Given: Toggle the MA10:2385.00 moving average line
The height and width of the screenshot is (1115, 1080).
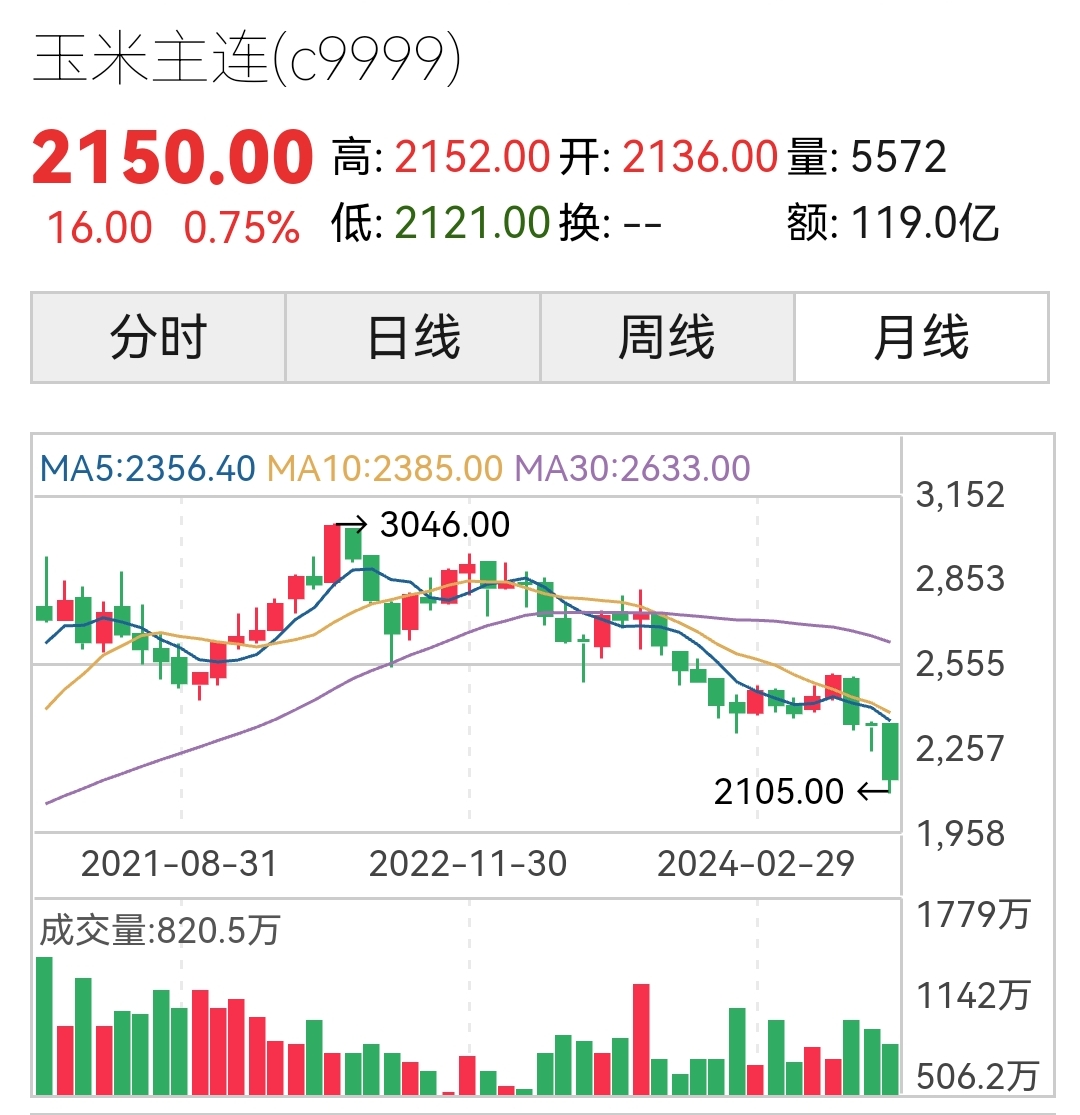Looking at the screenshot, I should point(383,466).
